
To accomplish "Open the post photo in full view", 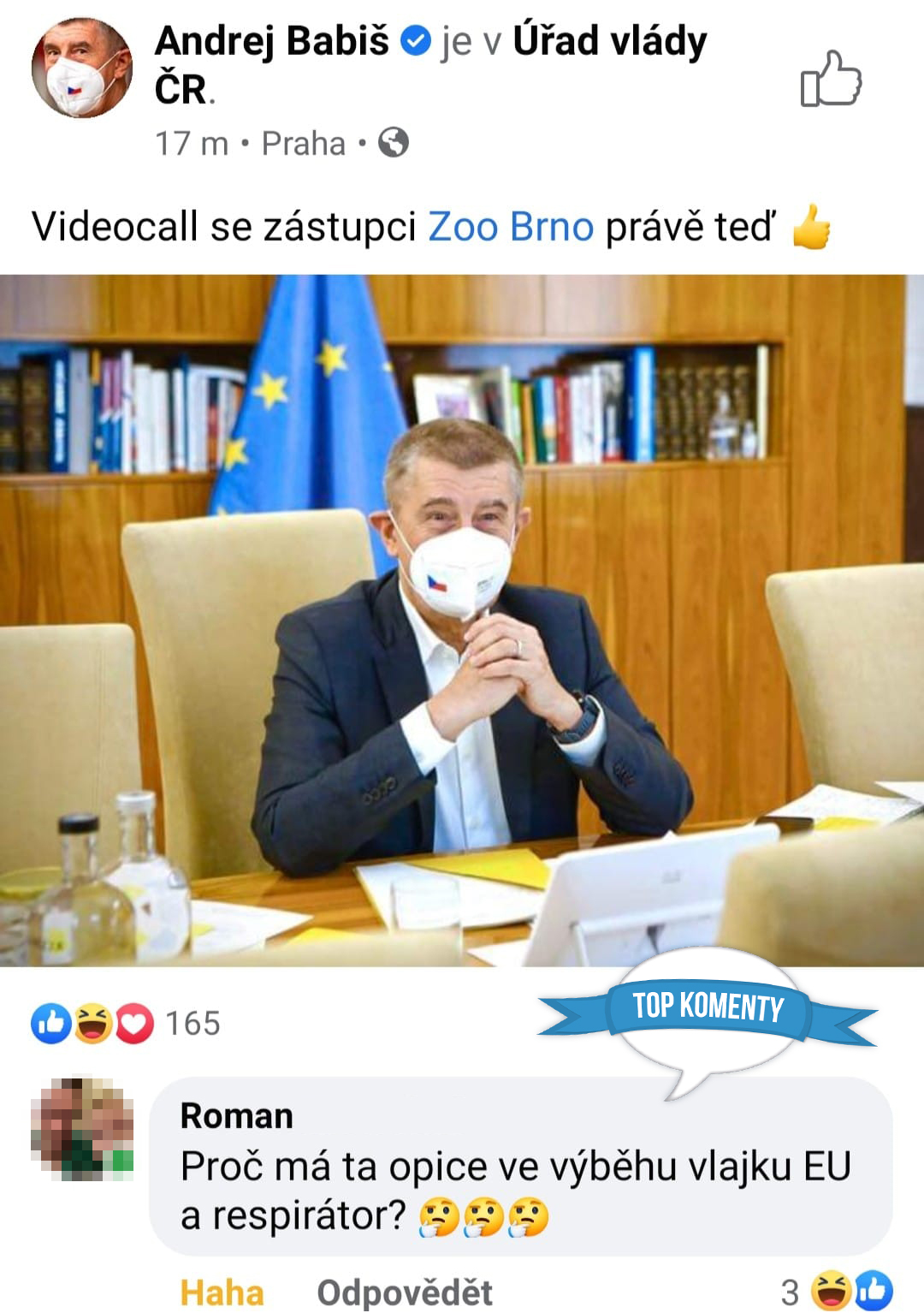I will (x=462, y=620).
